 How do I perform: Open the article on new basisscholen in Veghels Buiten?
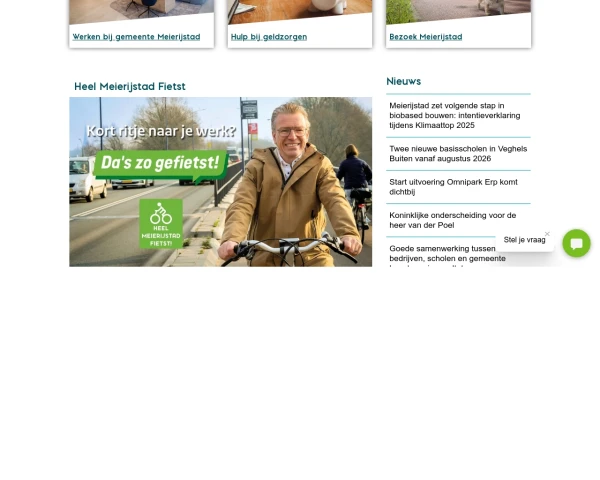pyautogui.click(x=457, y=153)
